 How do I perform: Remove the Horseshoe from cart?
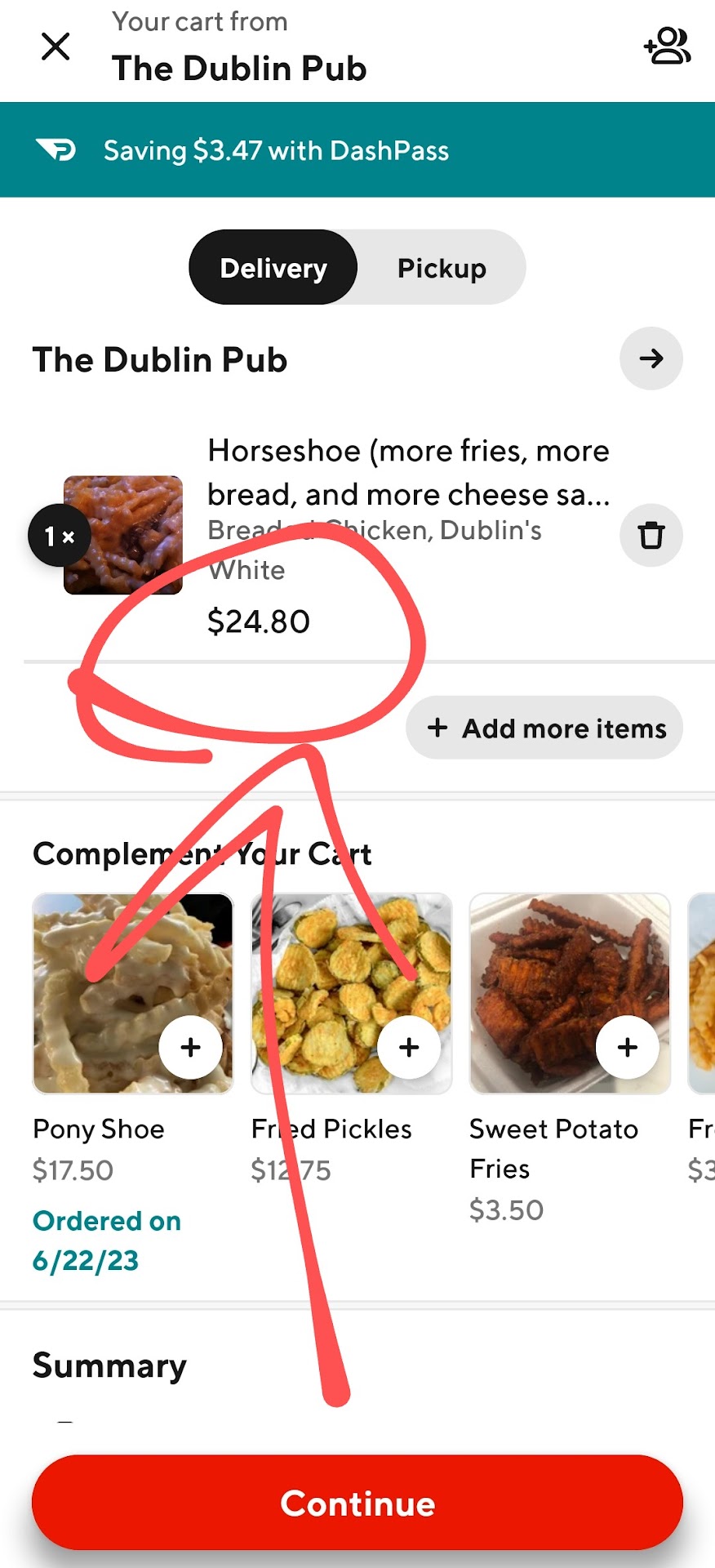pyautogui.click(x=651, y=536)
